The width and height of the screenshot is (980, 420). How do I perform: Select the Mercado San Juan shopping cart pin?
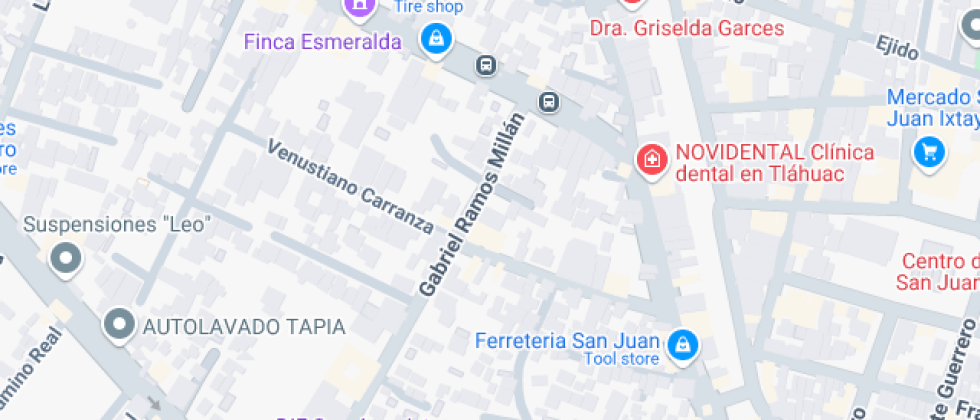pyautogui.click(x=929, y=152)
